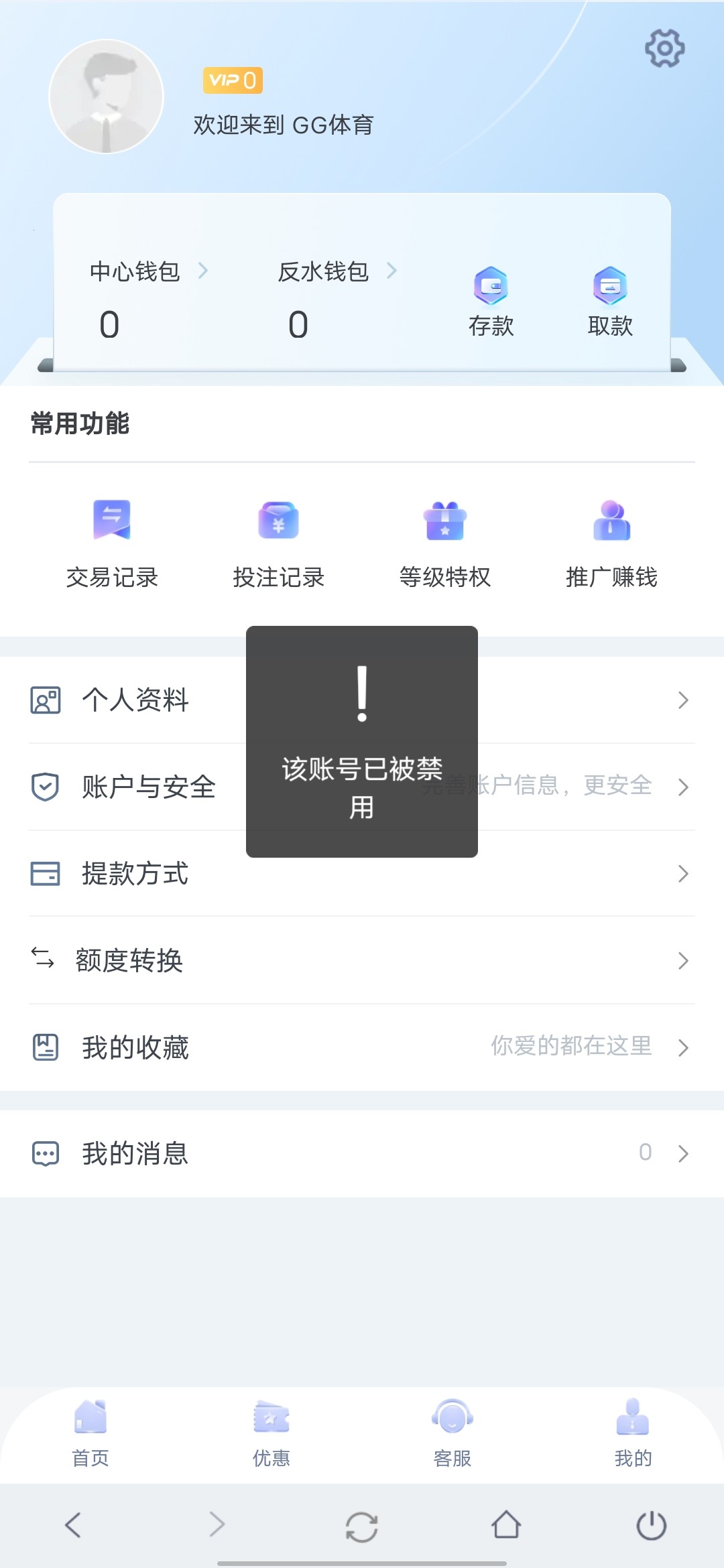The width and height of the screenshot is (724, 1568).
Task: Tap the user avatar image
Action: click(107, 96)
